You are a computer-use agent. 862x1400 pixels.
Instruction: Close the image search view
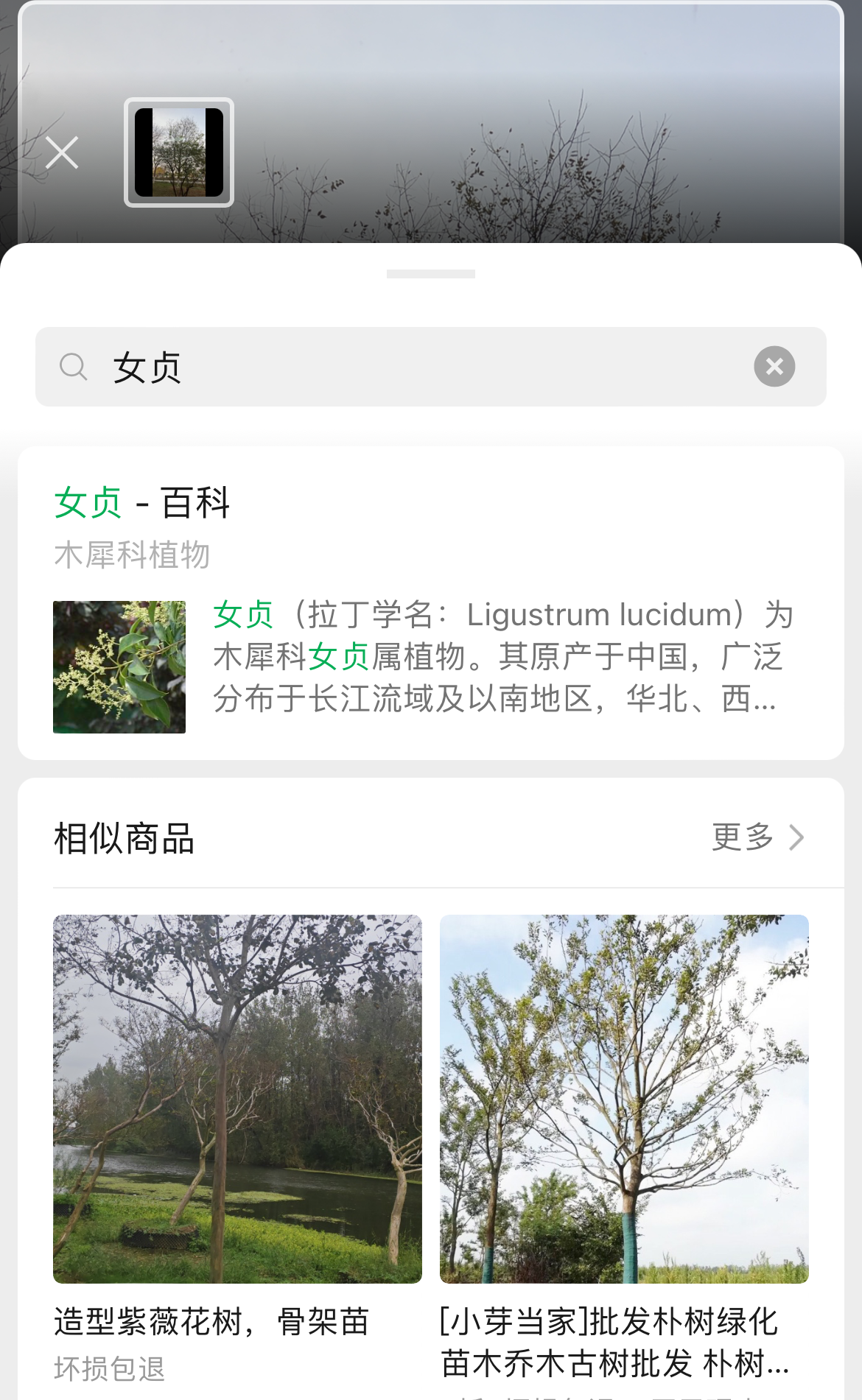62,153
